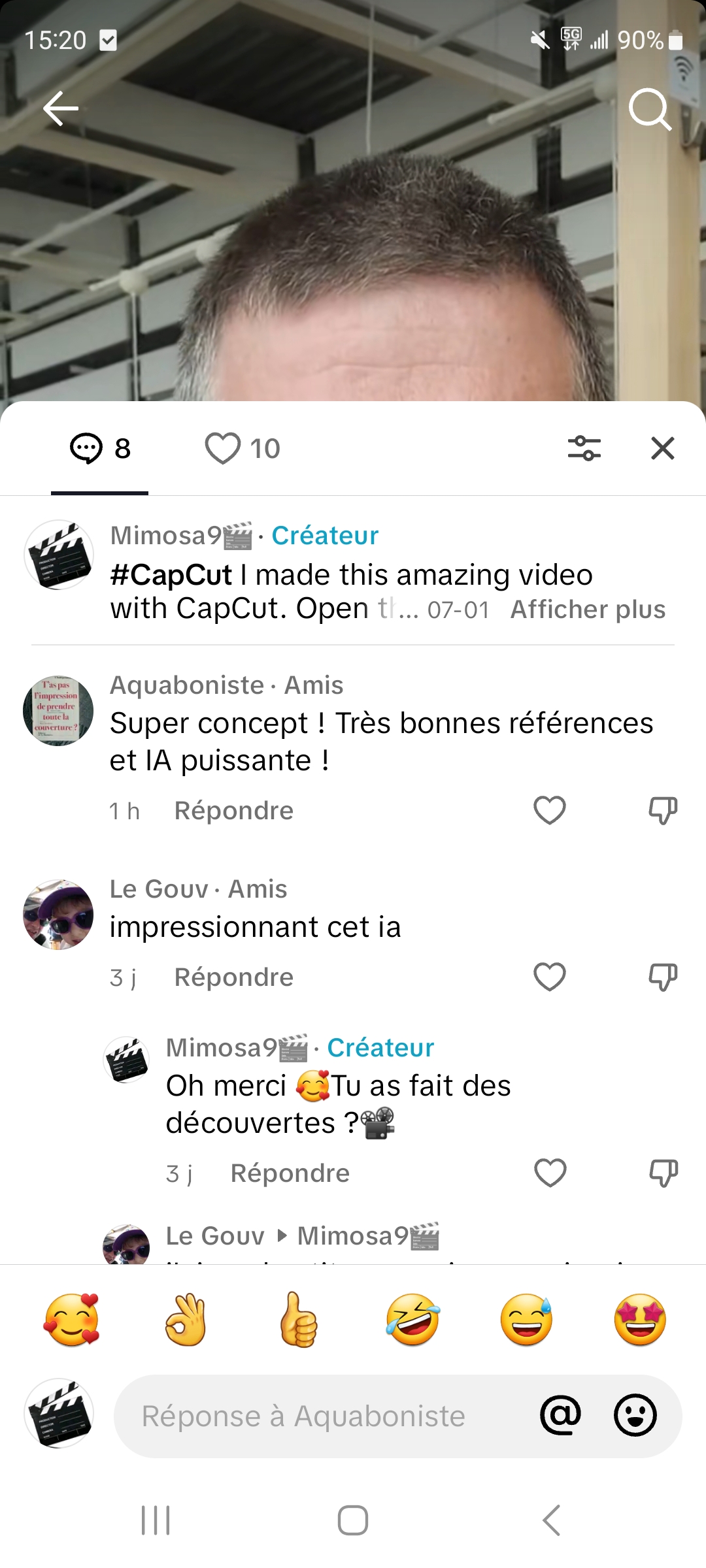
Task: Switch to the likes tab
Action: [243, 449]
